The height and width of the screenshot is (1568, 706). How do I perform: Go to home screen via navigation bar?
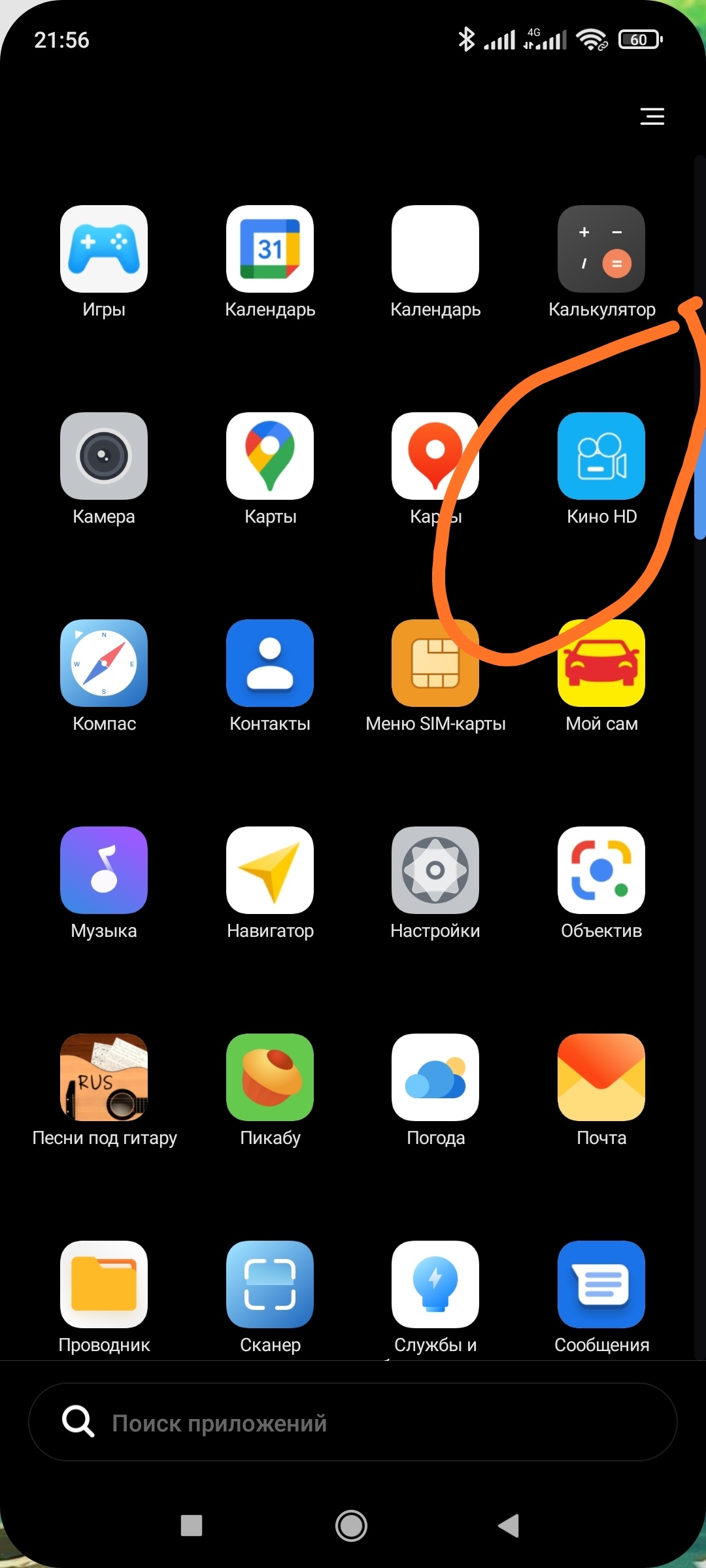click(x=352, y=1526)
